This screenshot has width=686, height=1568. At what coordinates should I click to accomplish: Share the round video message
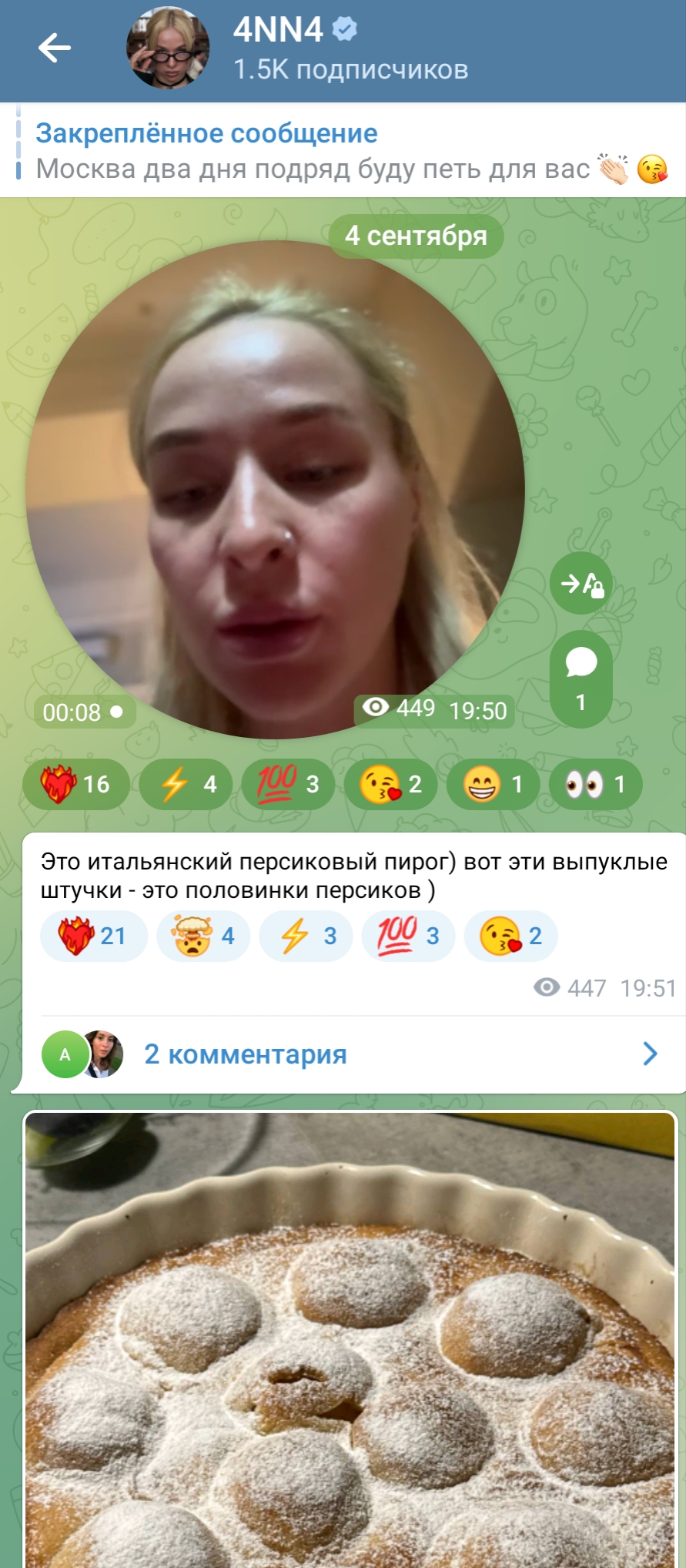581,583
